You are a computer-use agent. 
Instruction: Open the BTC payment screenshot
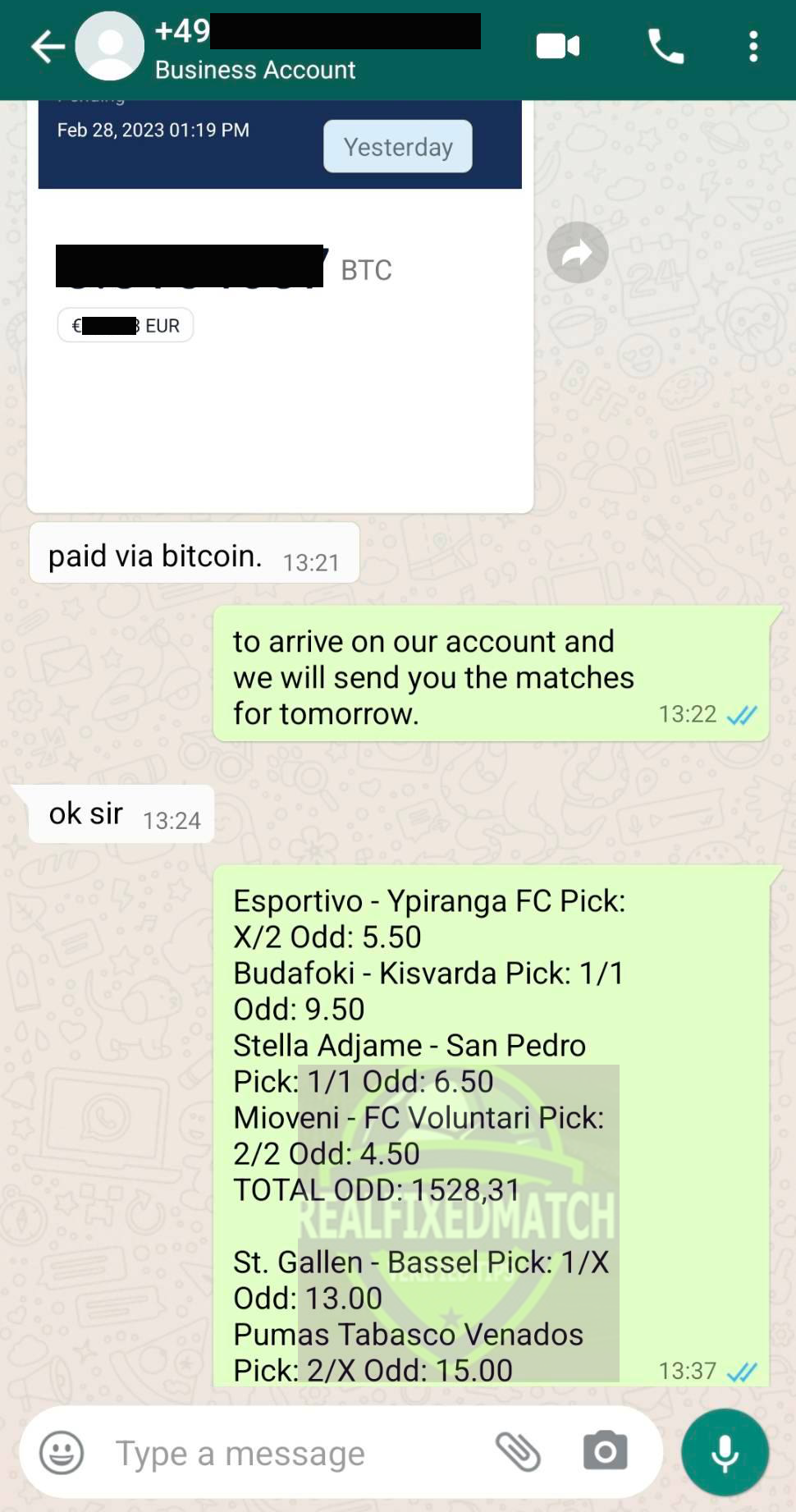(280, 305)
